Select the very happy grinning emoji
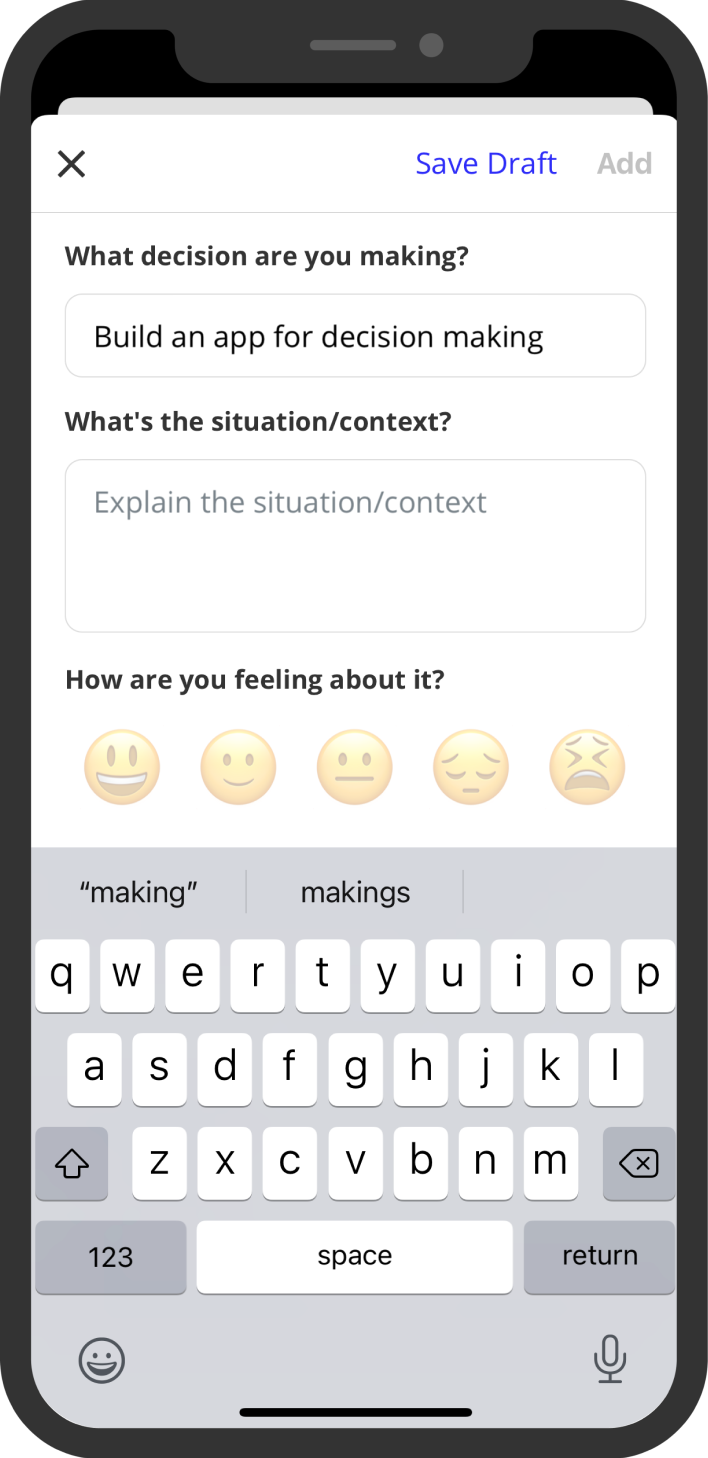 122,768
